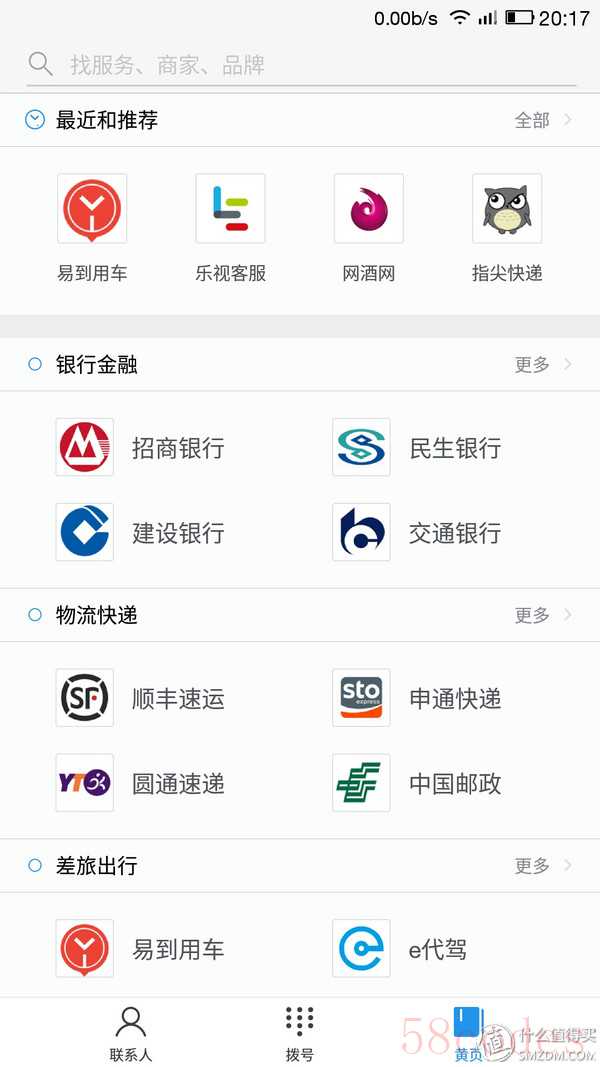Screen dimensions: 600x1067
Task: Switch to the 拨号 tab
Action: 299,1034
